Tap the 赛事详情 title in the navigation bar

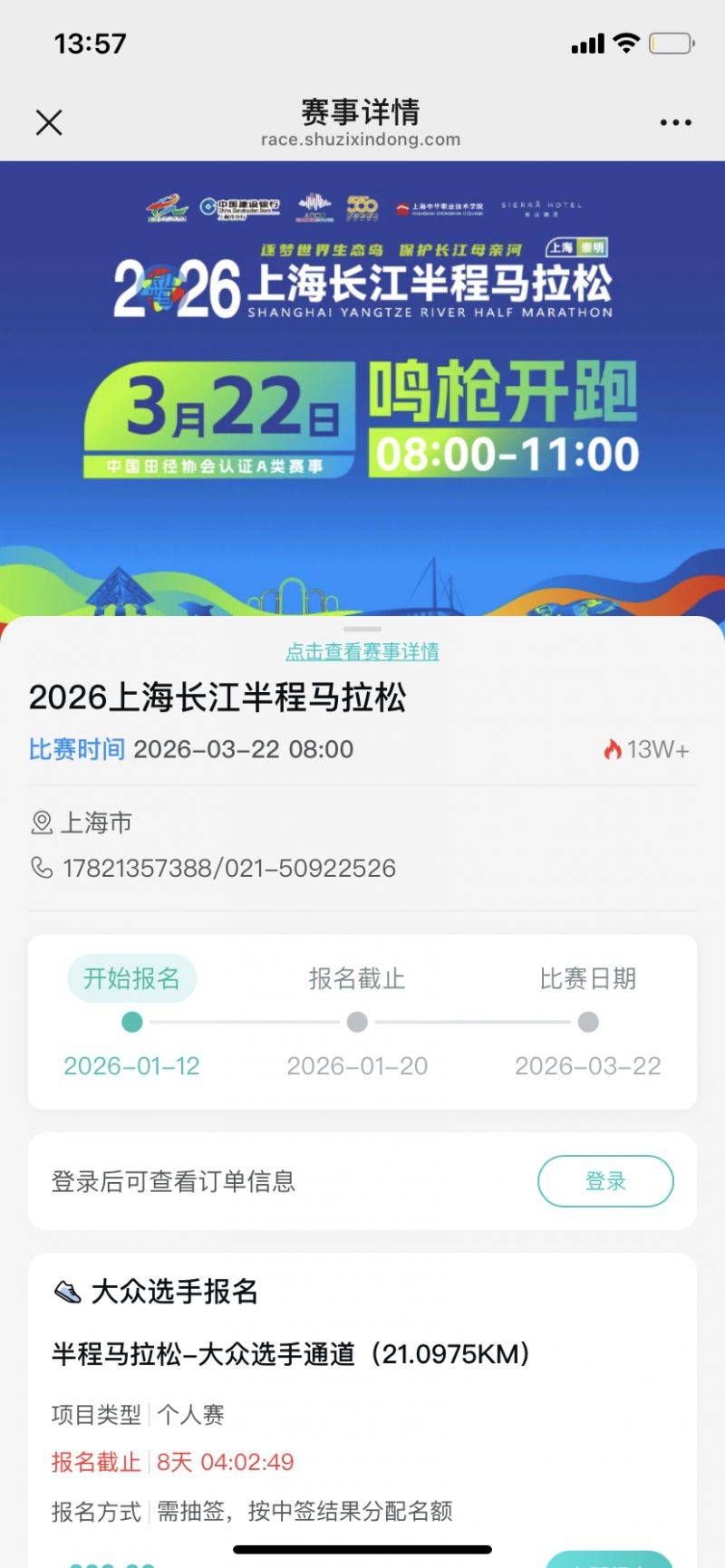(362, 111)
